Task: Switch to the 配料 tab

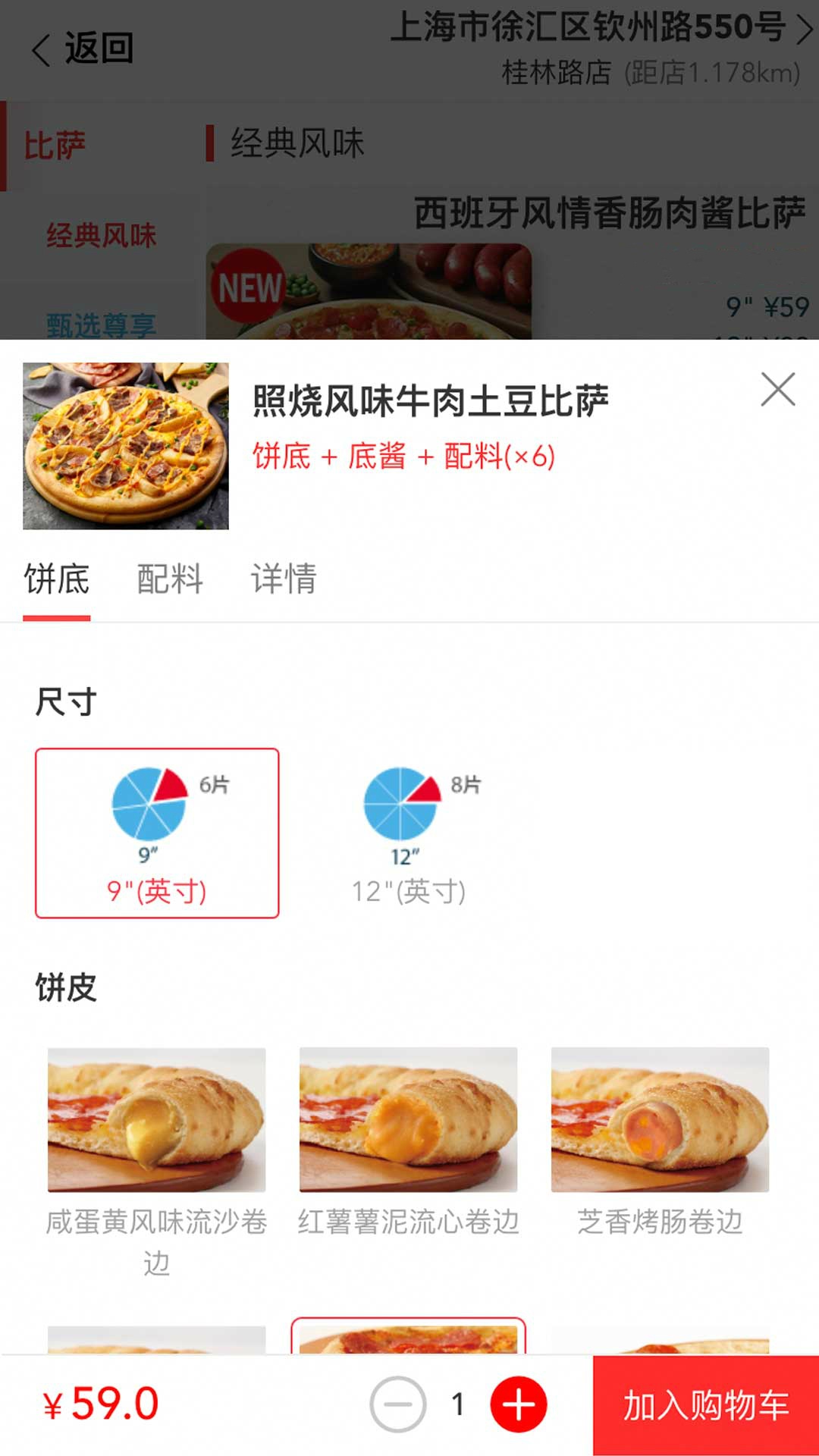Action: (x=170, y=579)
